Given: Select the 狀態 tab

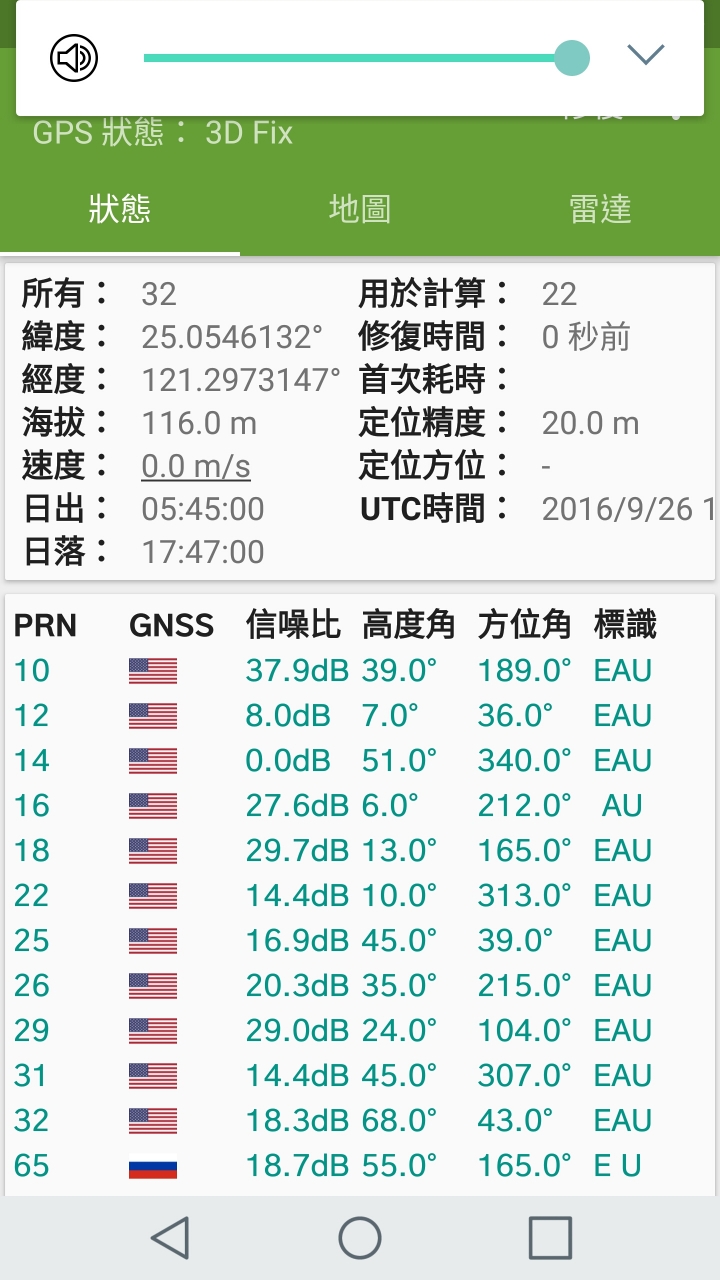Looking at the screenshot, I should point(120,209).
